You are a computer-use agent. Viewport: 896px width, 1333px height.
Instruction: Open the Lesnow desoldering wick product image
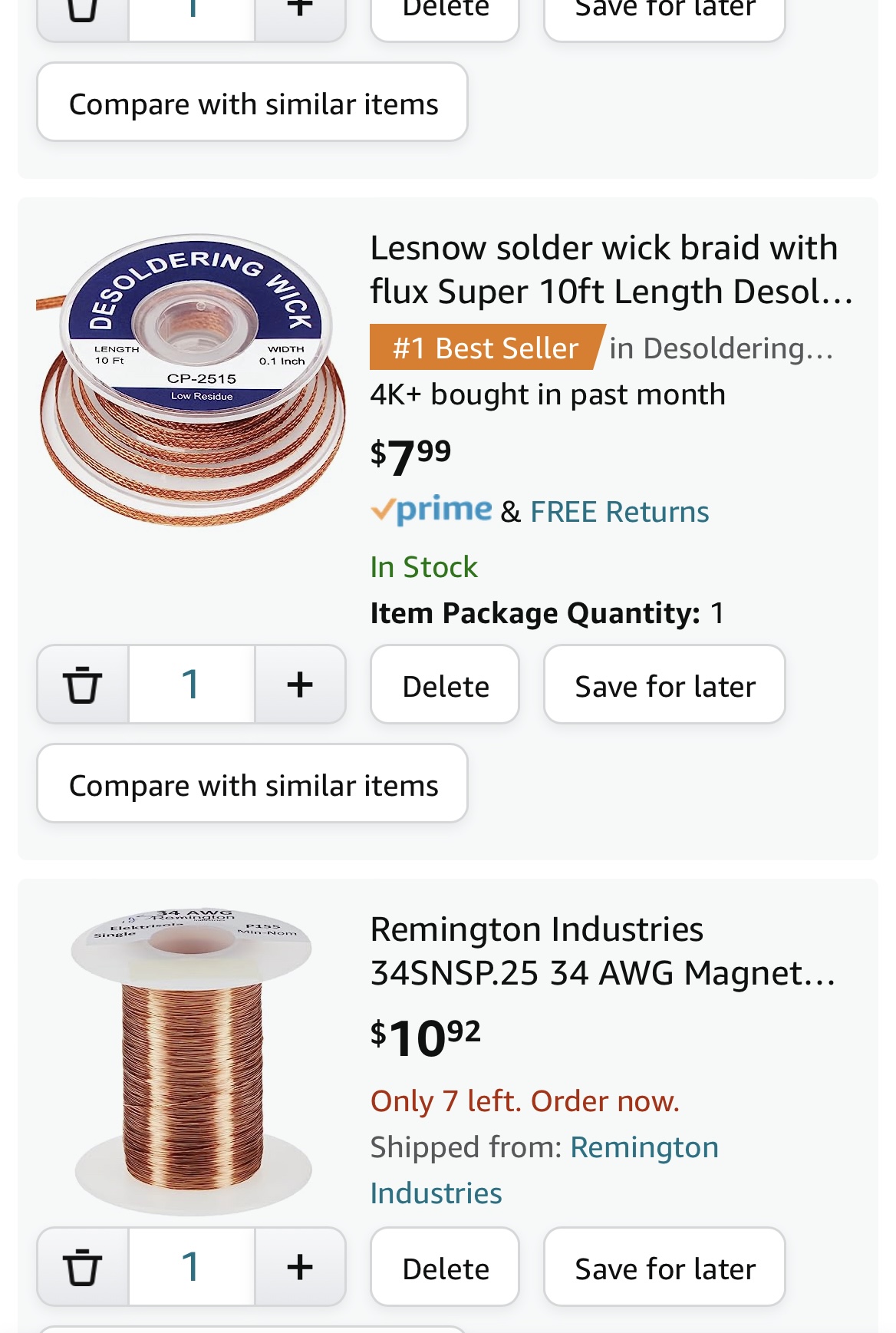[x=191, y=381]
